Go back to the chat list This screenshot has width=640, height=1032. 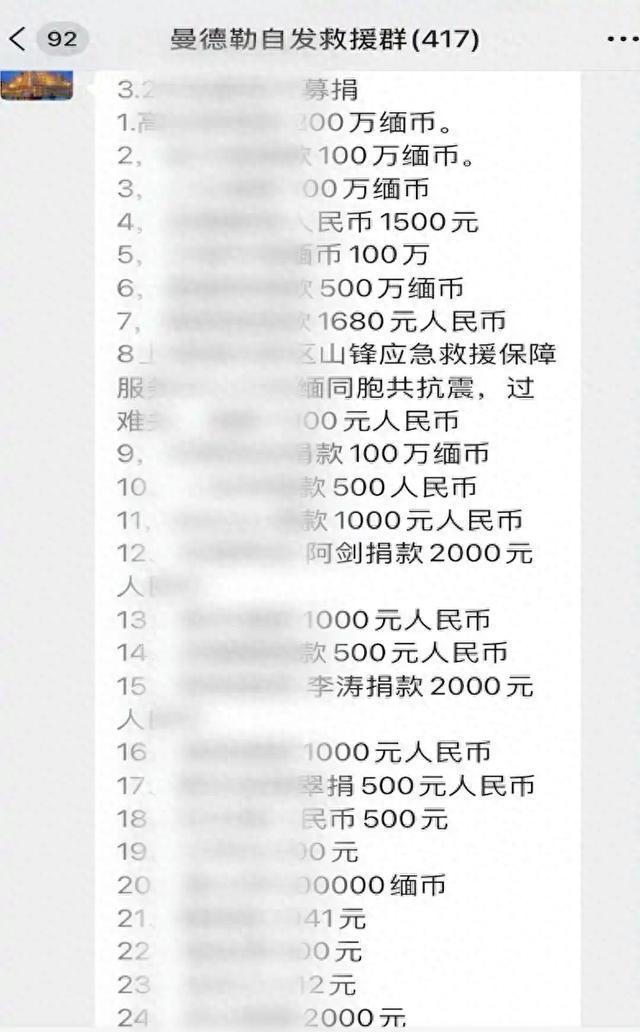(18, 39)
